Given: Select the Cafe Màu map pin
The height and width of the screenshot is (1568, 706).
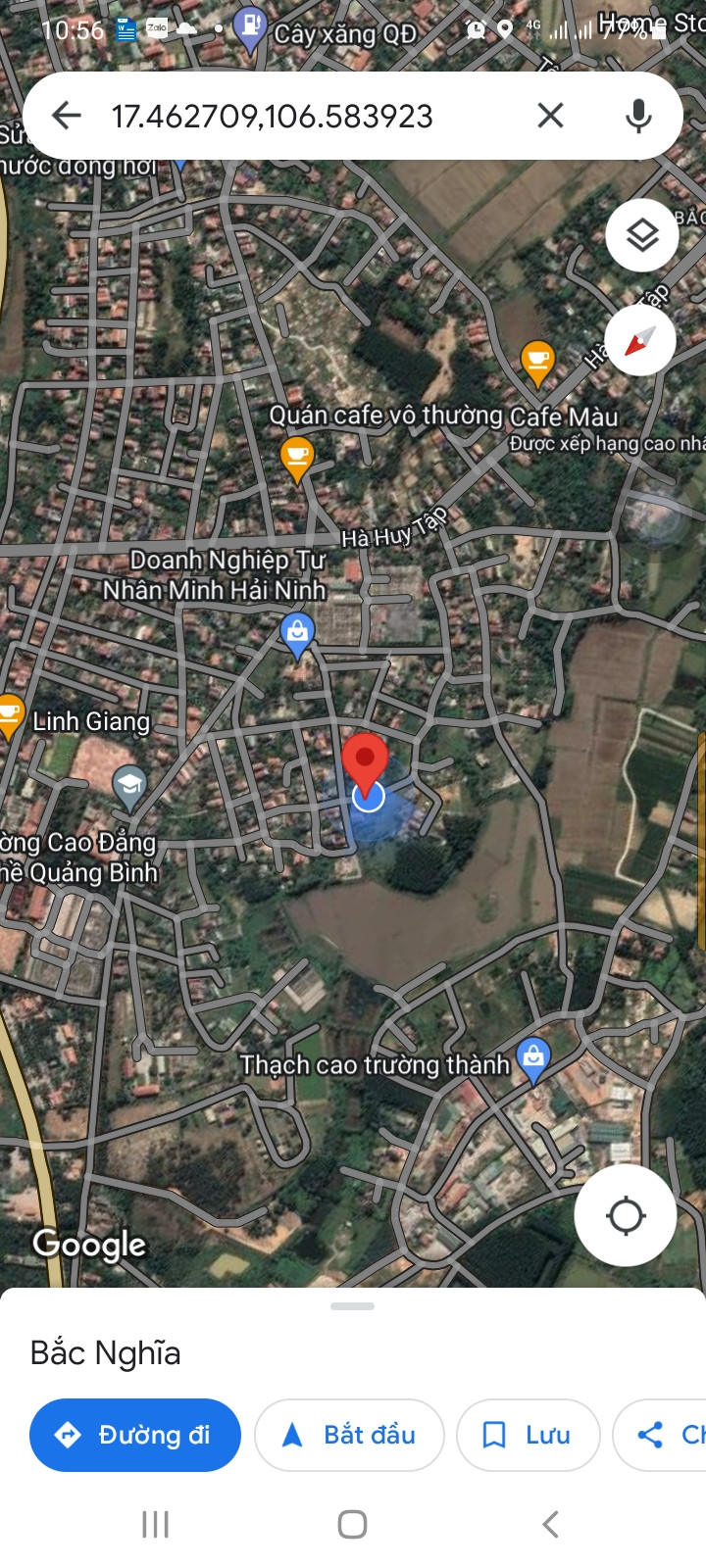Looking at the screenshot, I should point(536,365).
